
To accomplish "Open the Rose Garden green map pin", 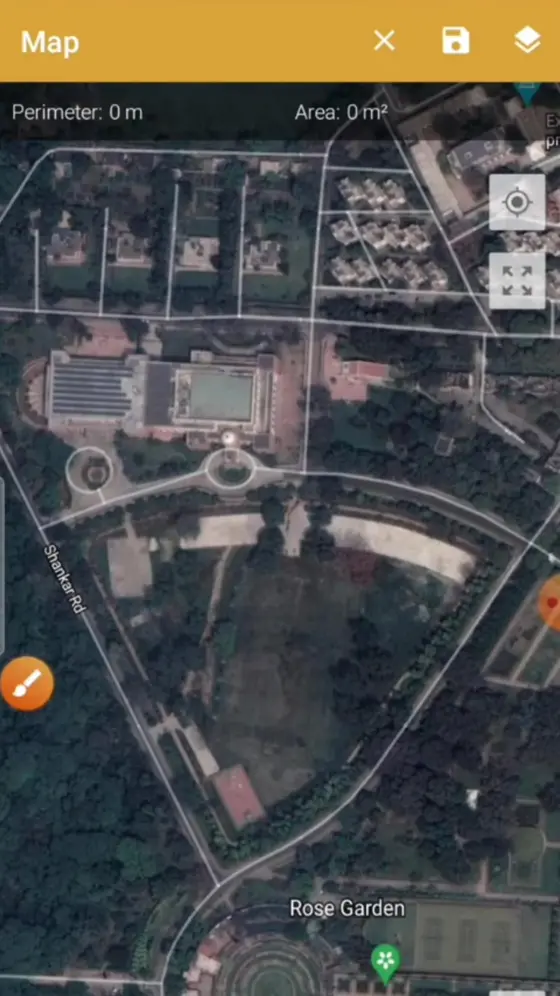I will pyautogui.click(x=385, y=961).
